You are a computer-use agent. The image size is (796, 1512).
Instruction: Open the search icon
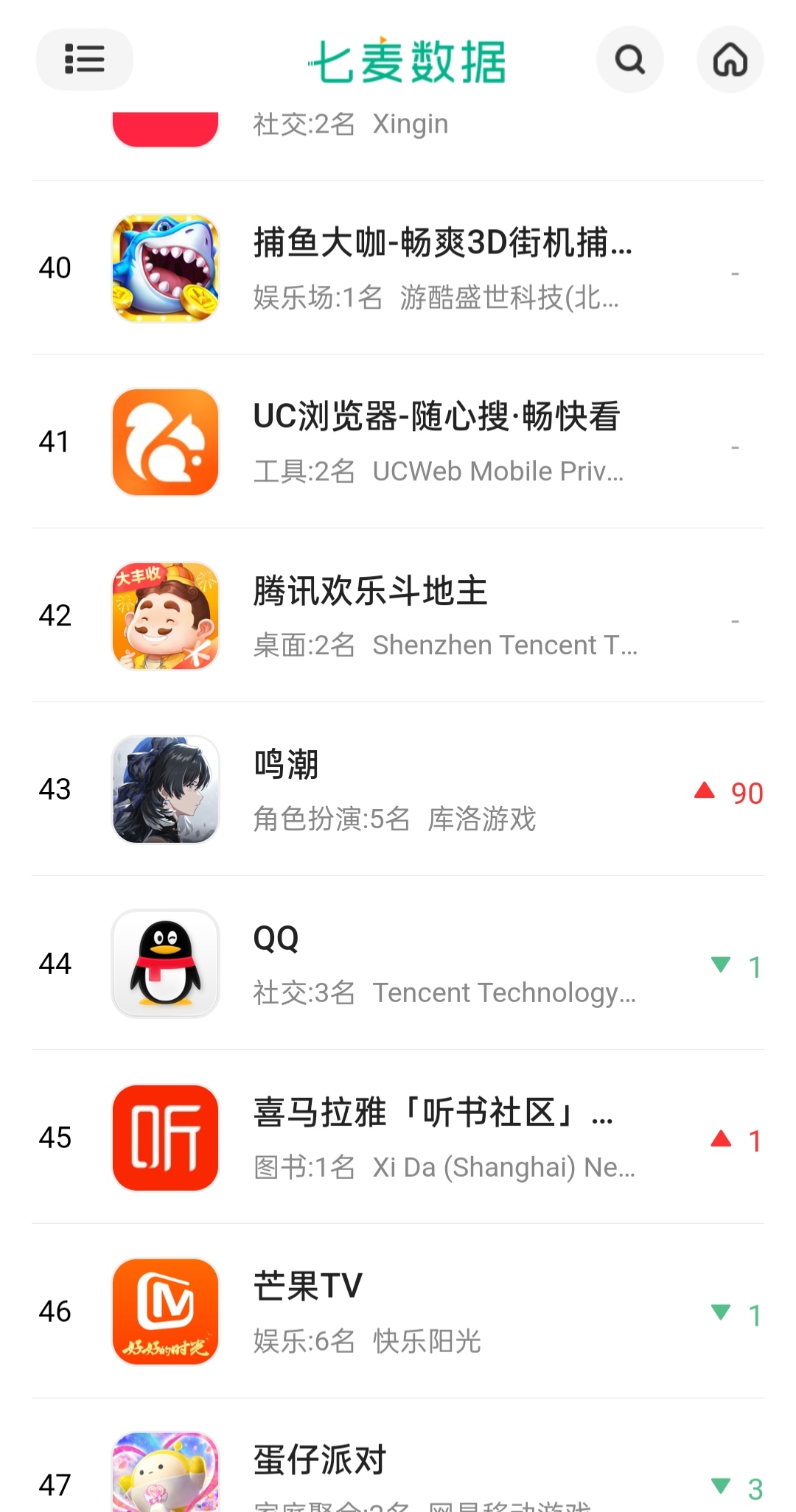pos(629,60)
